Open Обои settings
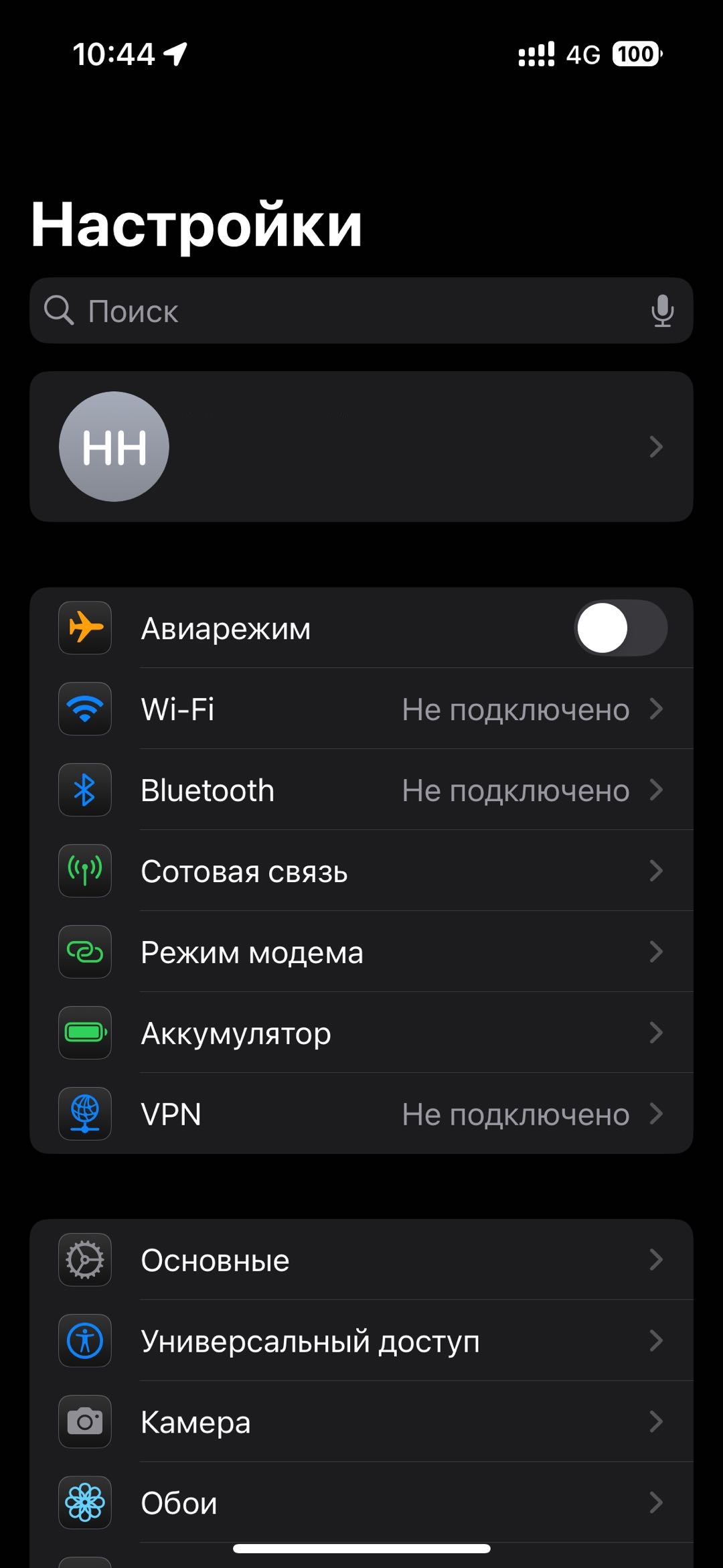Screen dimensions: 723x1568 point(361,1504)
